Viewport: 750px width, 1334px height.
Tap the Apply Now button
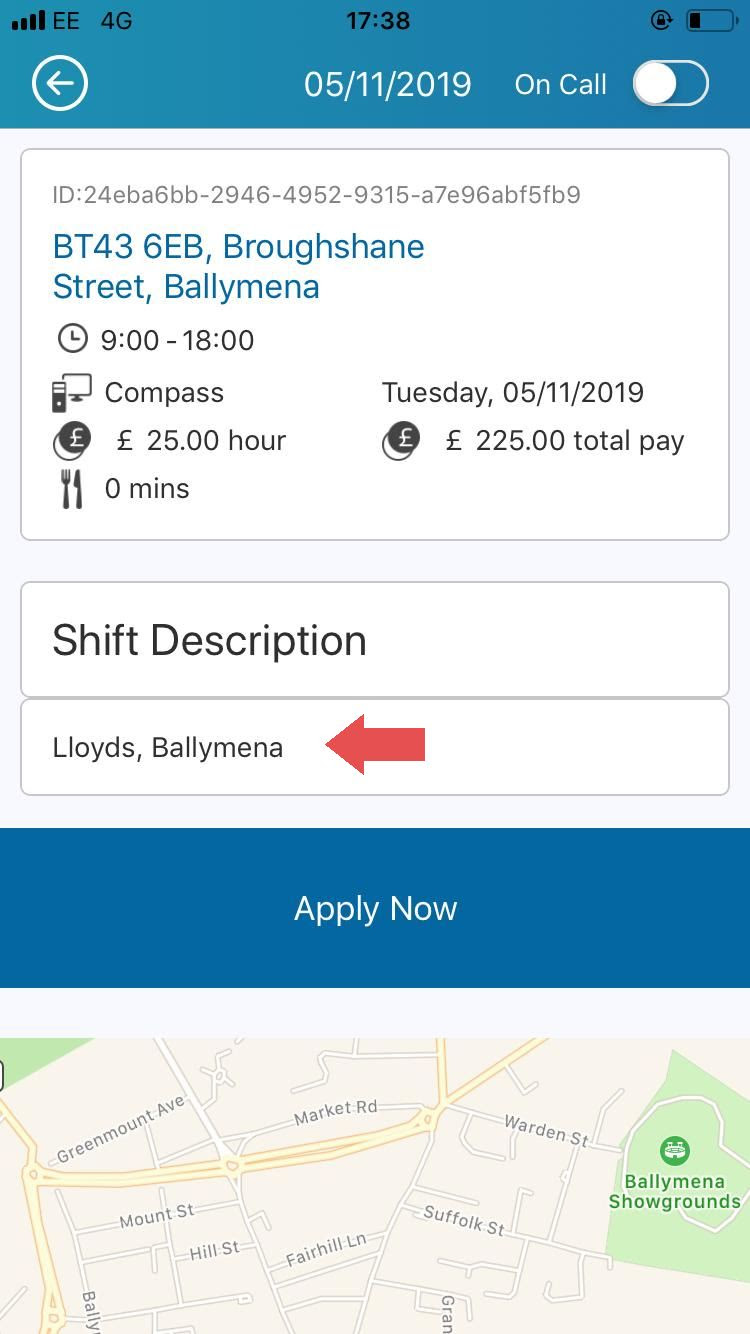tap(375, 908)
